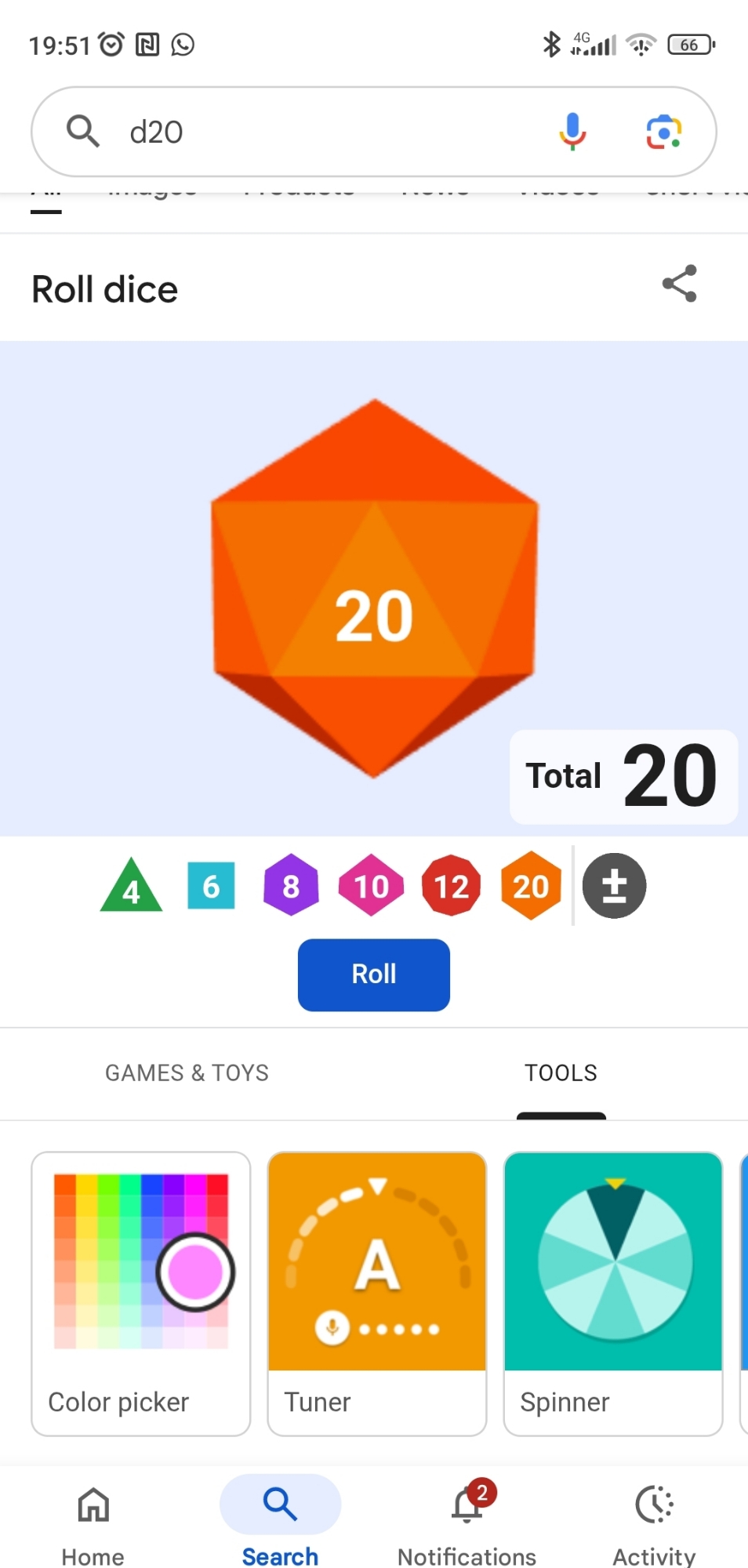This screenshot has width=748, height=1568.
Task: Tap the search field showing d20
Action: [314, 132]
